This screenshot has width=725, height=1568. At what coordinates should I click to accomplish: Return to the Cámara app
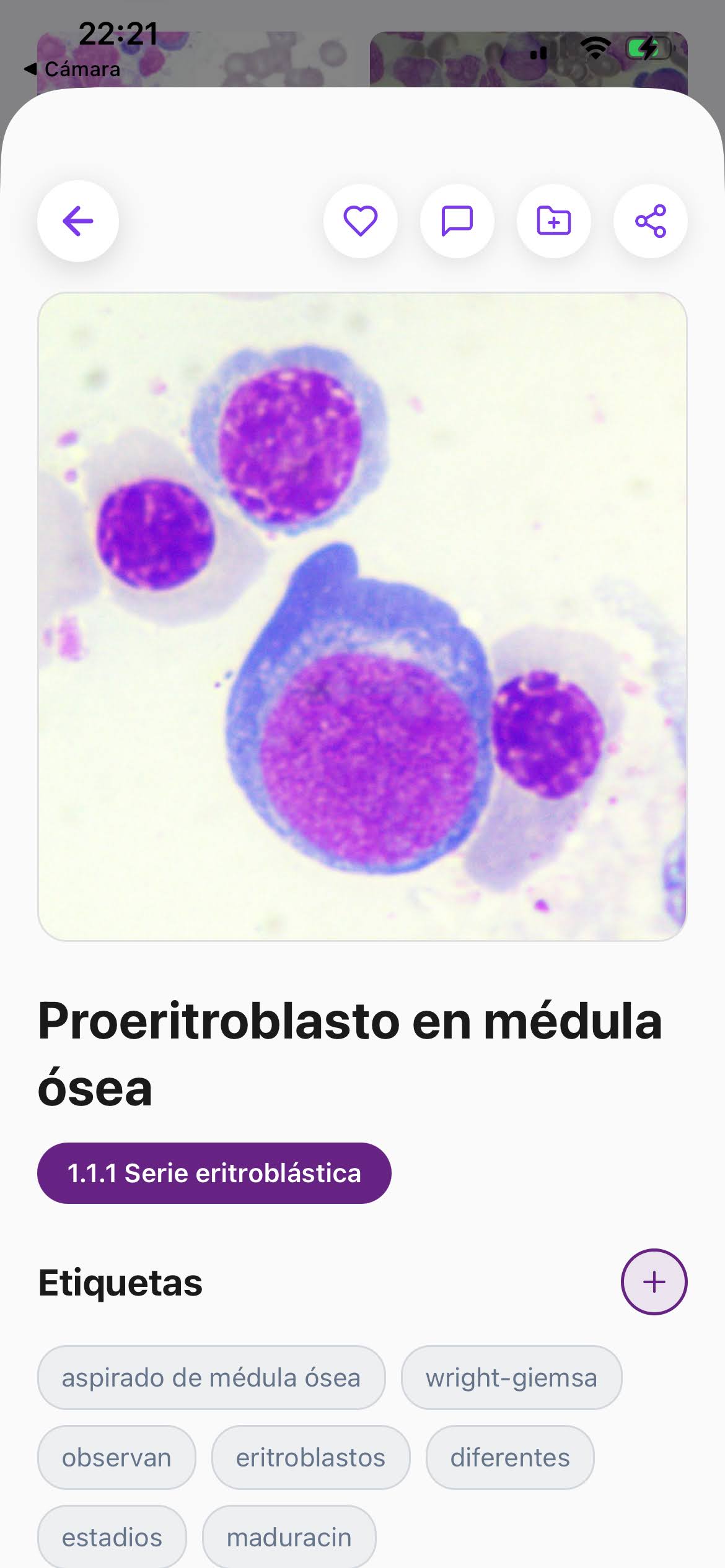(x=73, y=69)
